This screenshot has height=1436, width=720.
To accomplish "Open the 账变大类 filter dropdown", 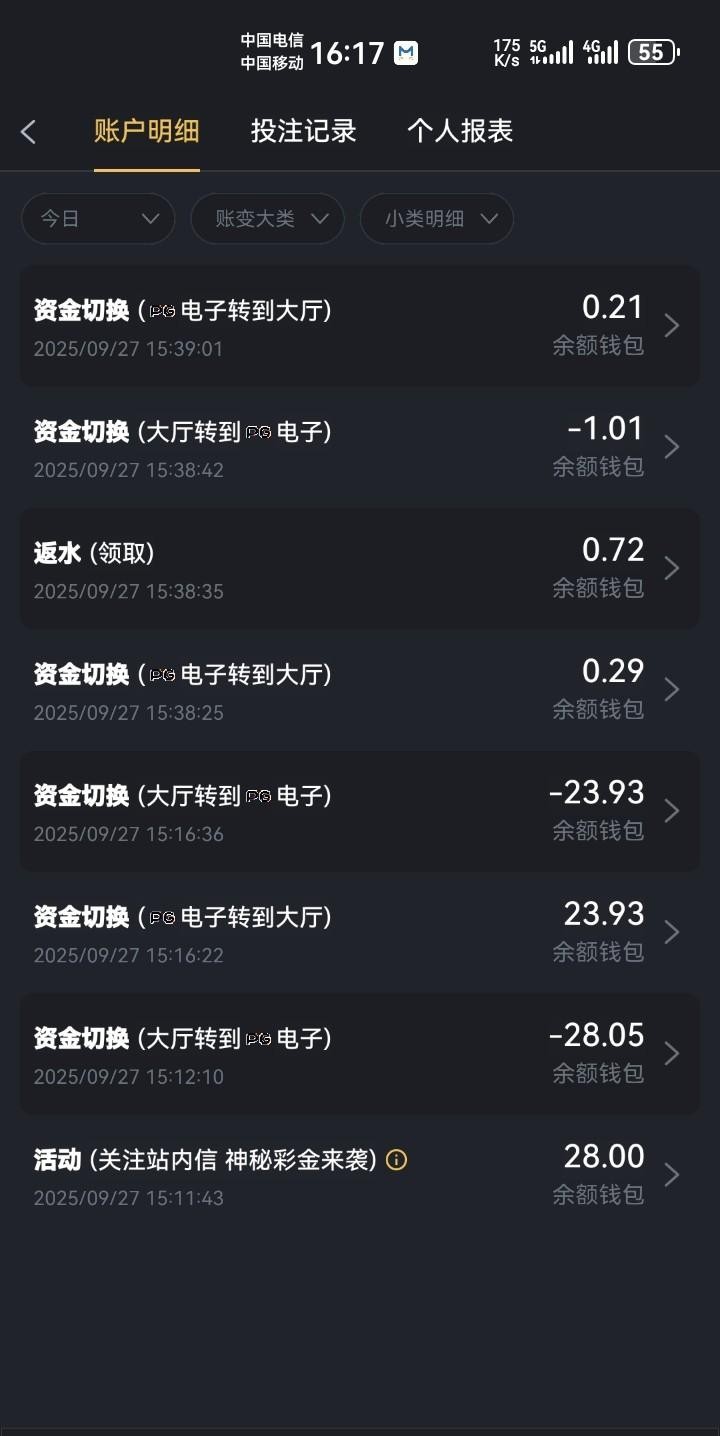I will 267,219.
